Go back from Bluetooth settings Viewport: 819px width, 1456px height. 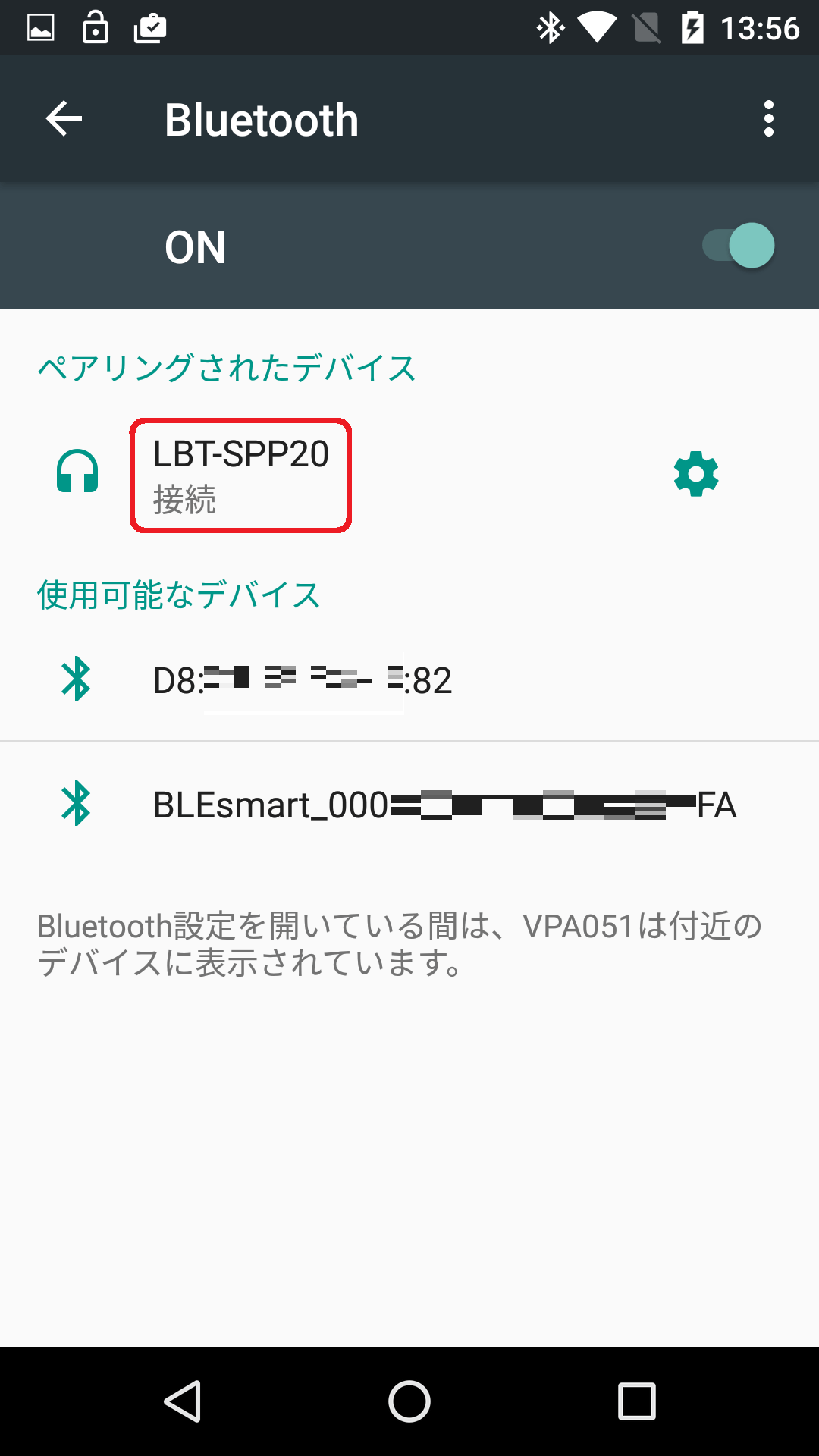point(64,119)
